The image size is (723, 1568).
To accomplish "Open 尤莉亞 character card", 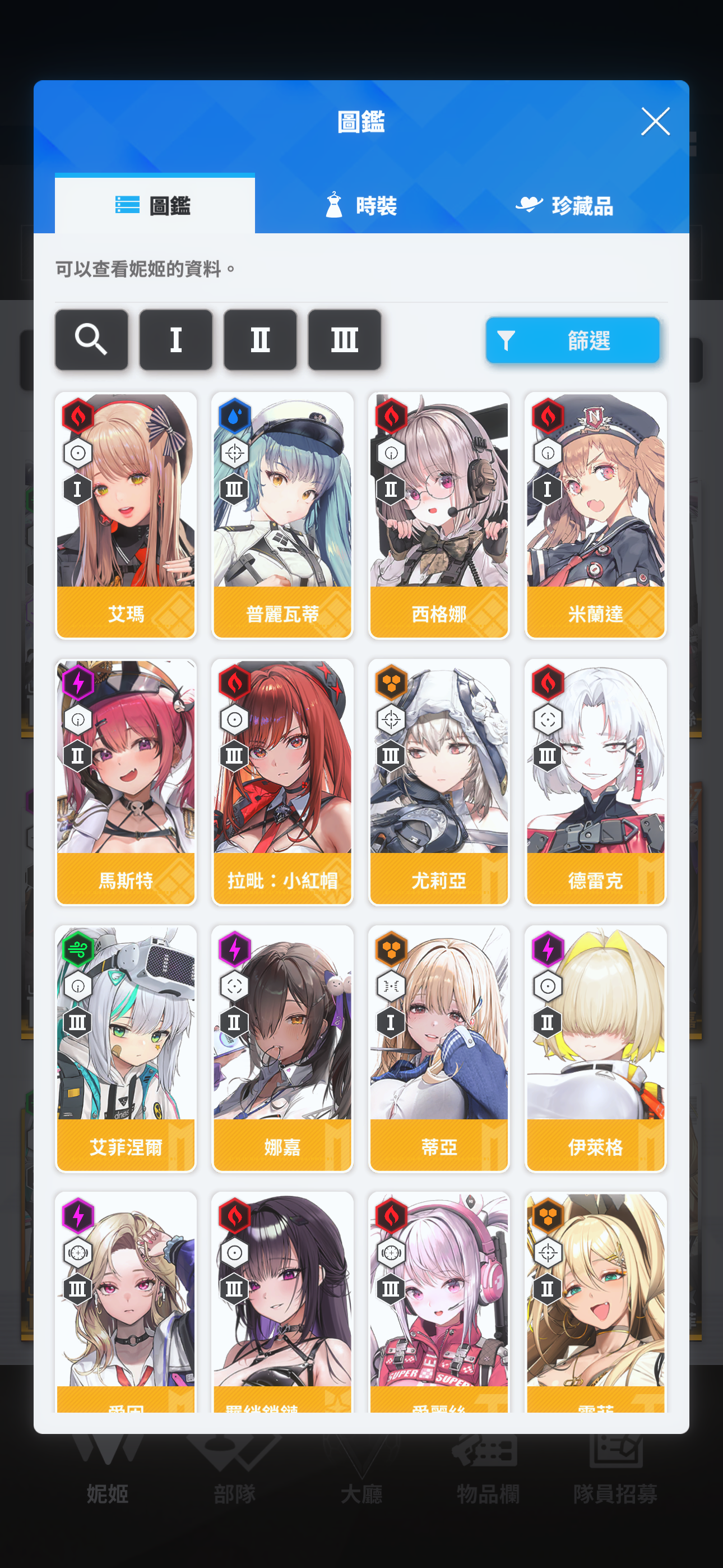I will [439, 782].
